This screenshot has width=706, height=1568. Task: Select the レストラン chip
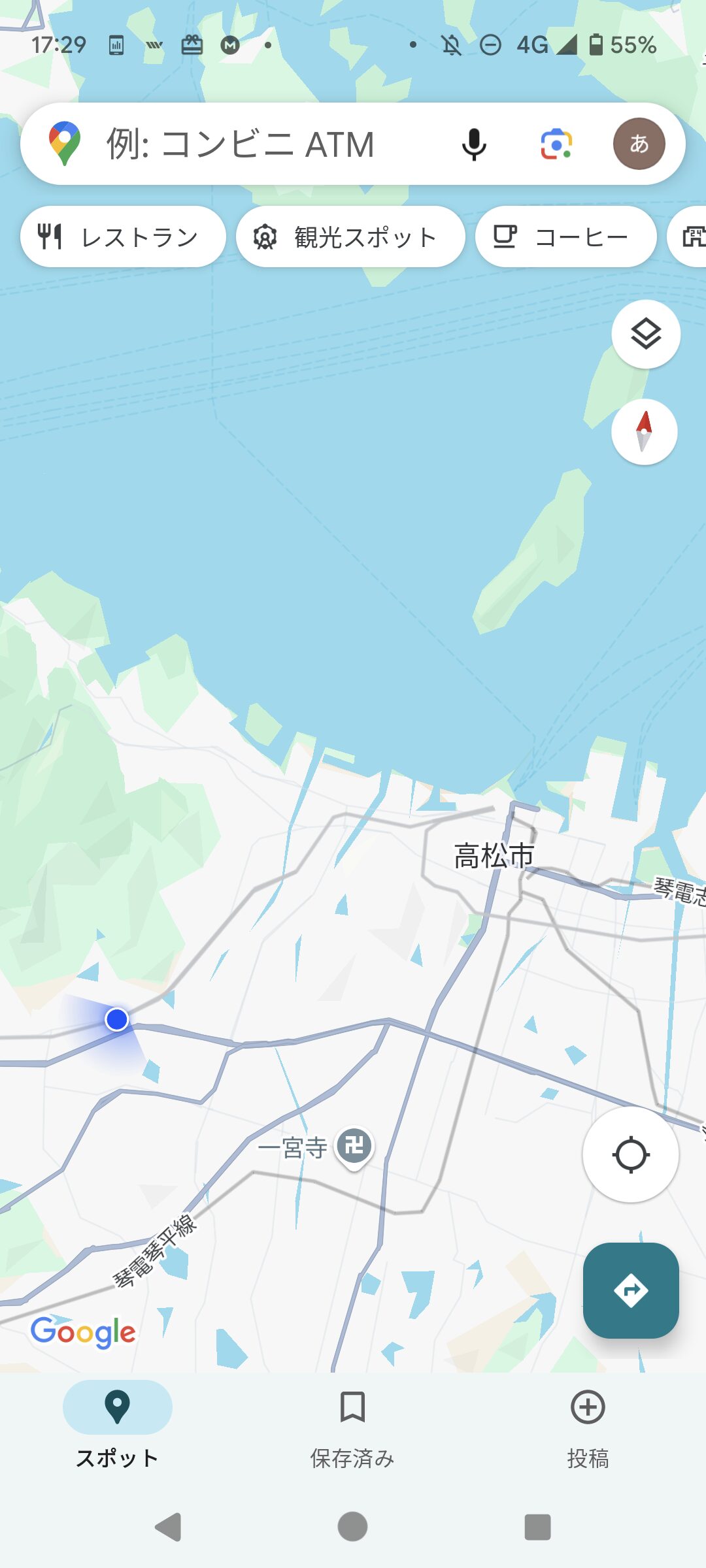coord(123,237)
